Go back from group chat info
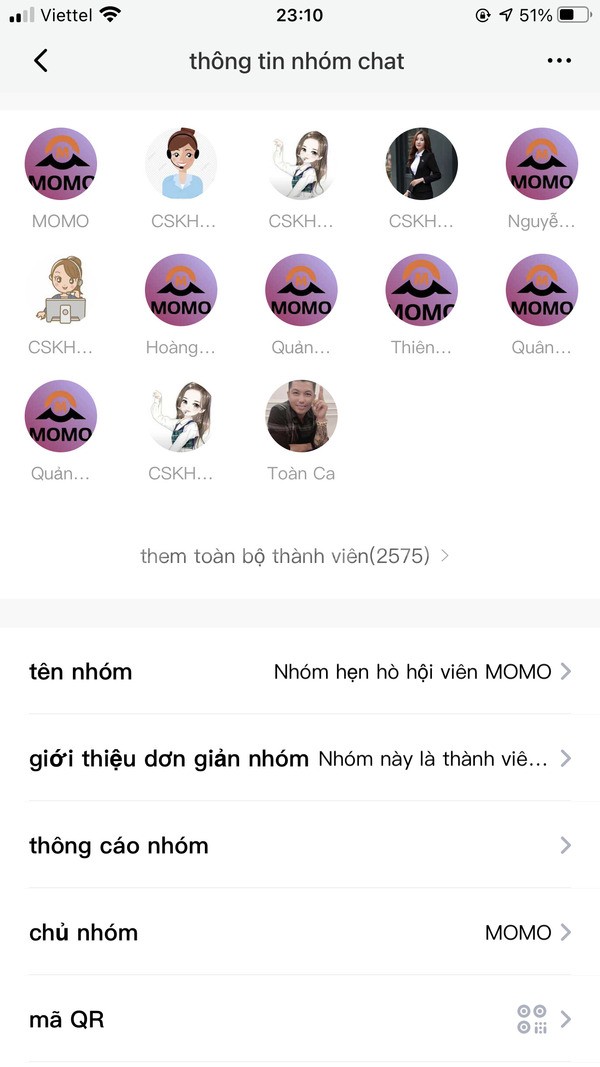 [x=41, y=61]
